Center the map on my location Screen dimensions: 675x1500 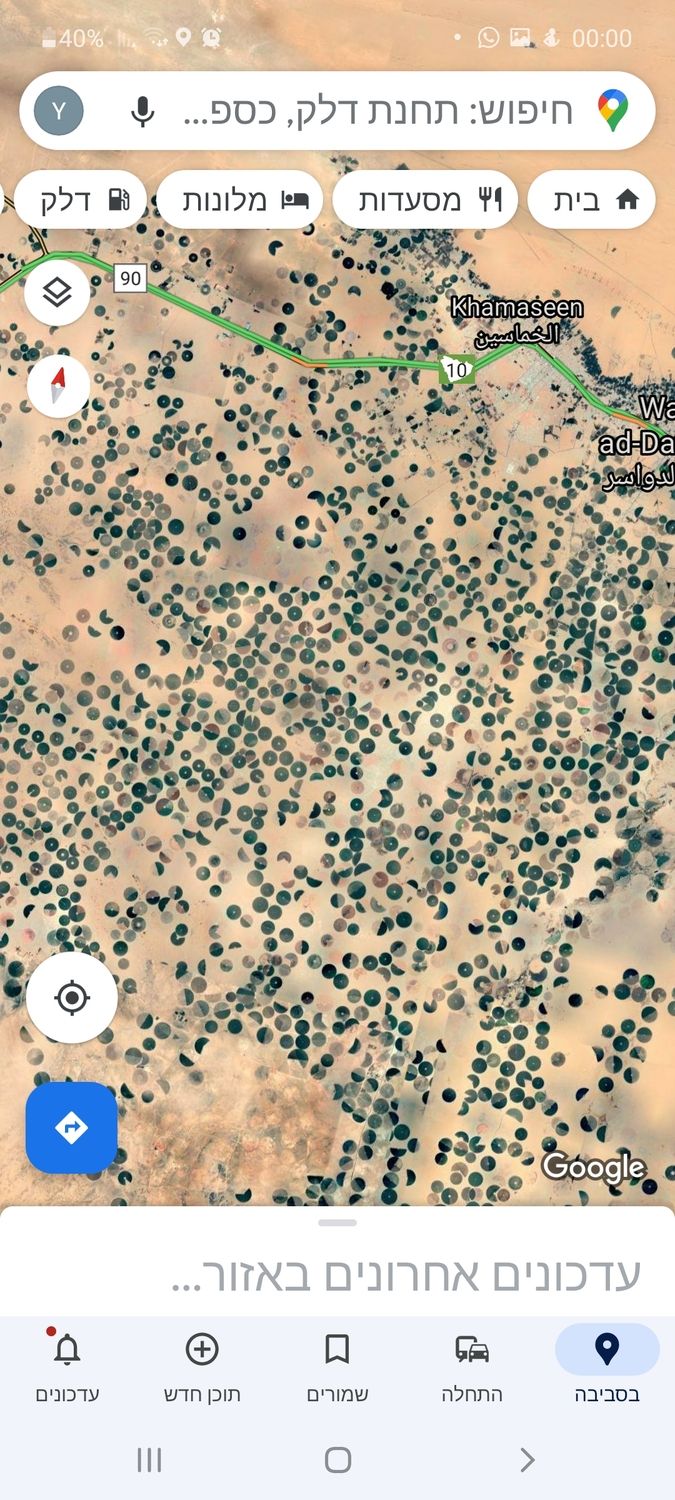pyautogui.click(x=72, y=997)
